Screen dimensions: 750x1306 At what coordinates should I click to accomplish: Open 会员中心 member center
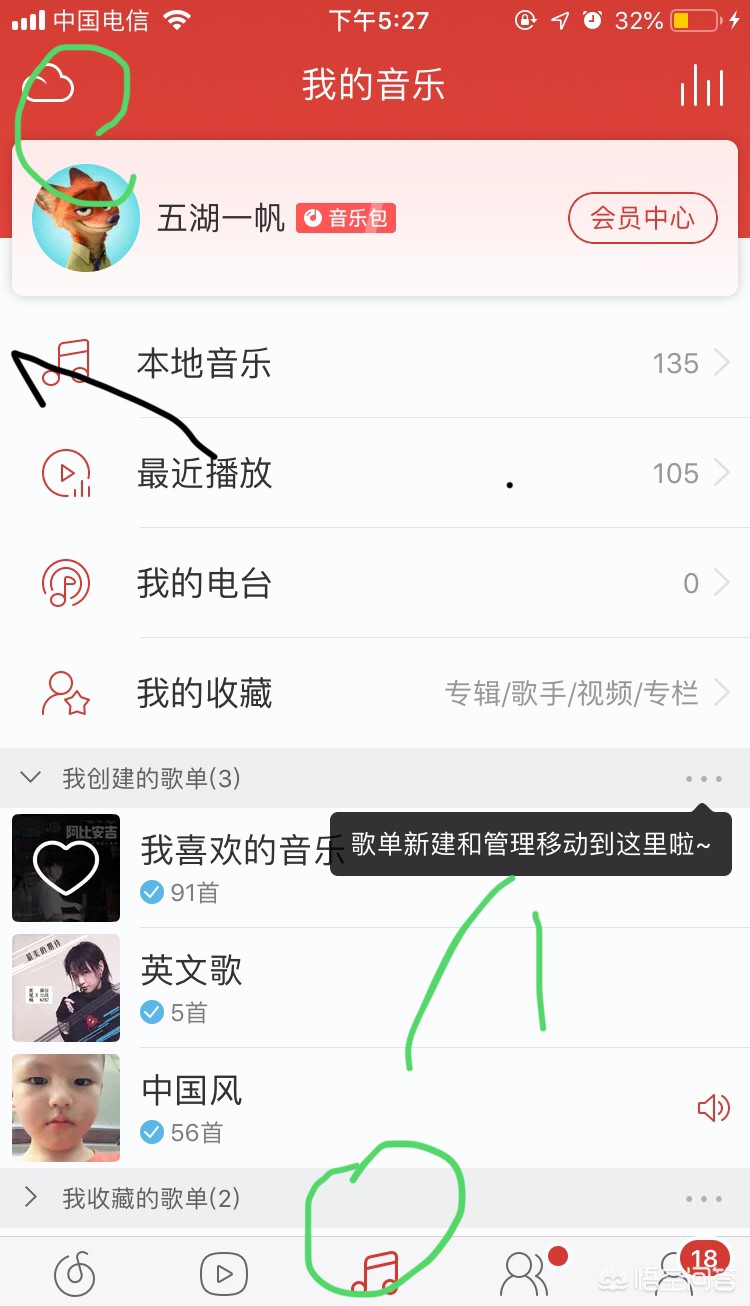pos(643,218)
